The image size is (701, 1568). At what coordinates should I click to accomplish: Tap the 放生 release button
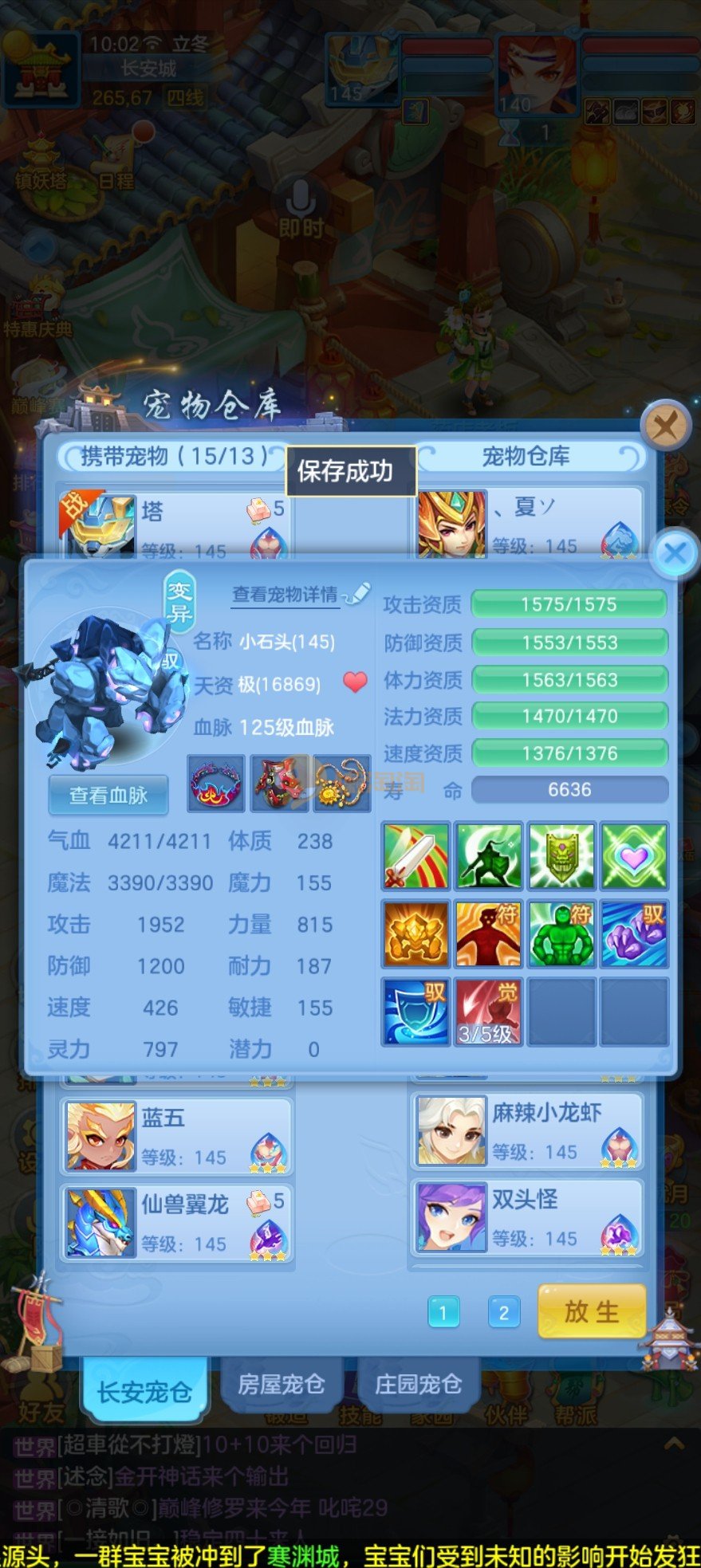tap(591, 1311)
